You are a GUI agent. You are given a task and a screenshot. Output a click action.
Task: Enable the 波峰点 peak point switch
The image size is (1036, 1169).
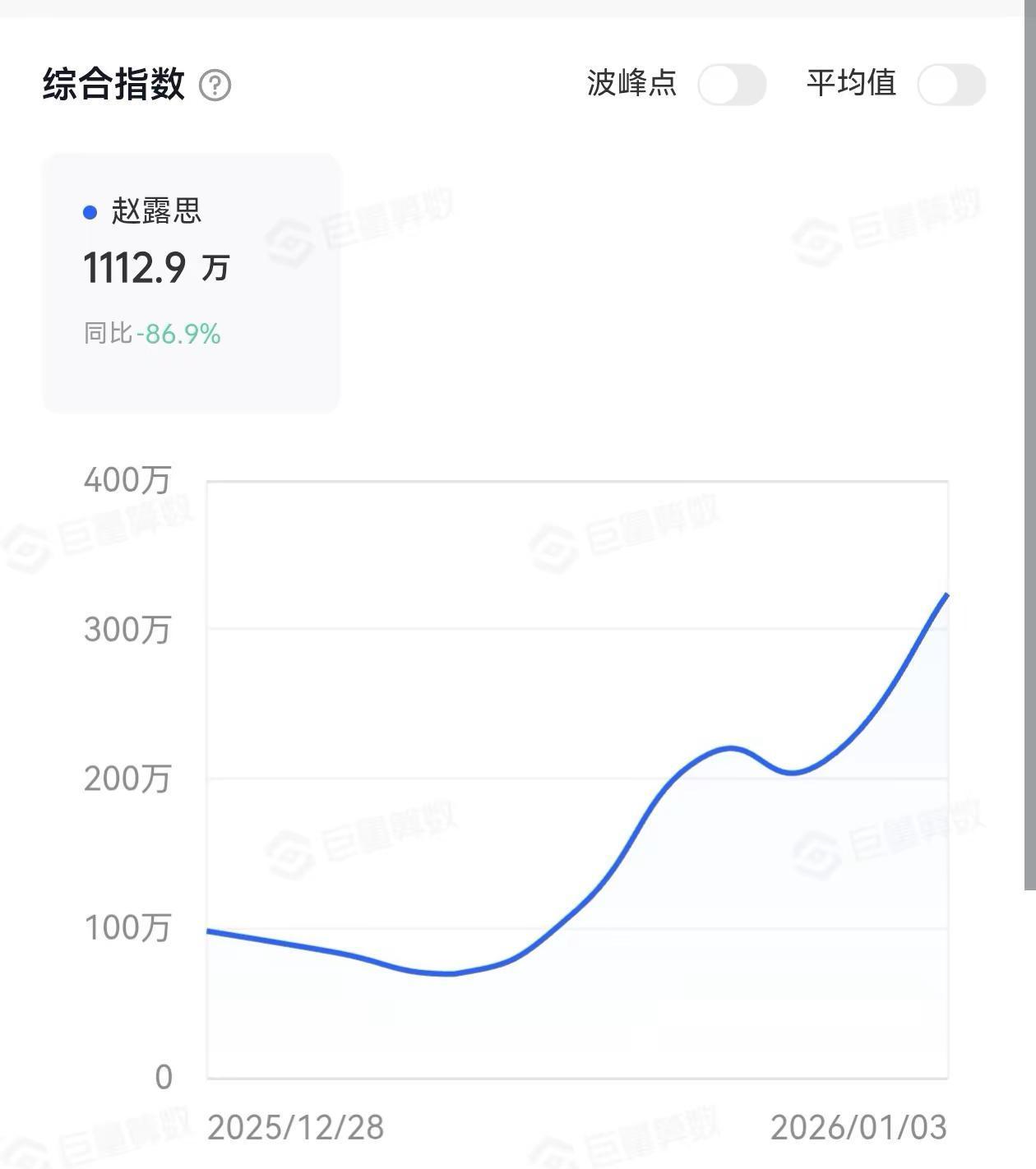click(732, 84)
